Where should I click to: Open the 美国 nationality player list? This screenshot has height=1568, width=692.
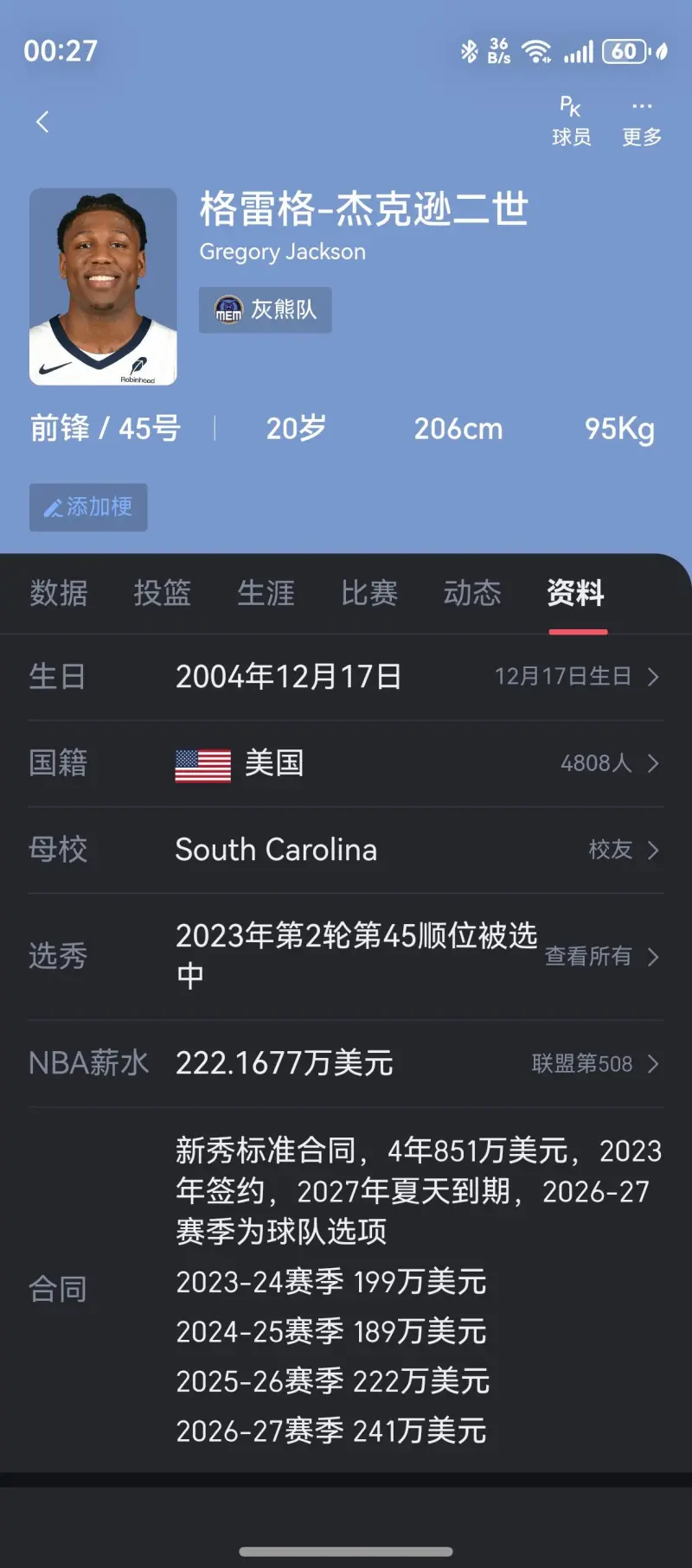coord(609,763)
